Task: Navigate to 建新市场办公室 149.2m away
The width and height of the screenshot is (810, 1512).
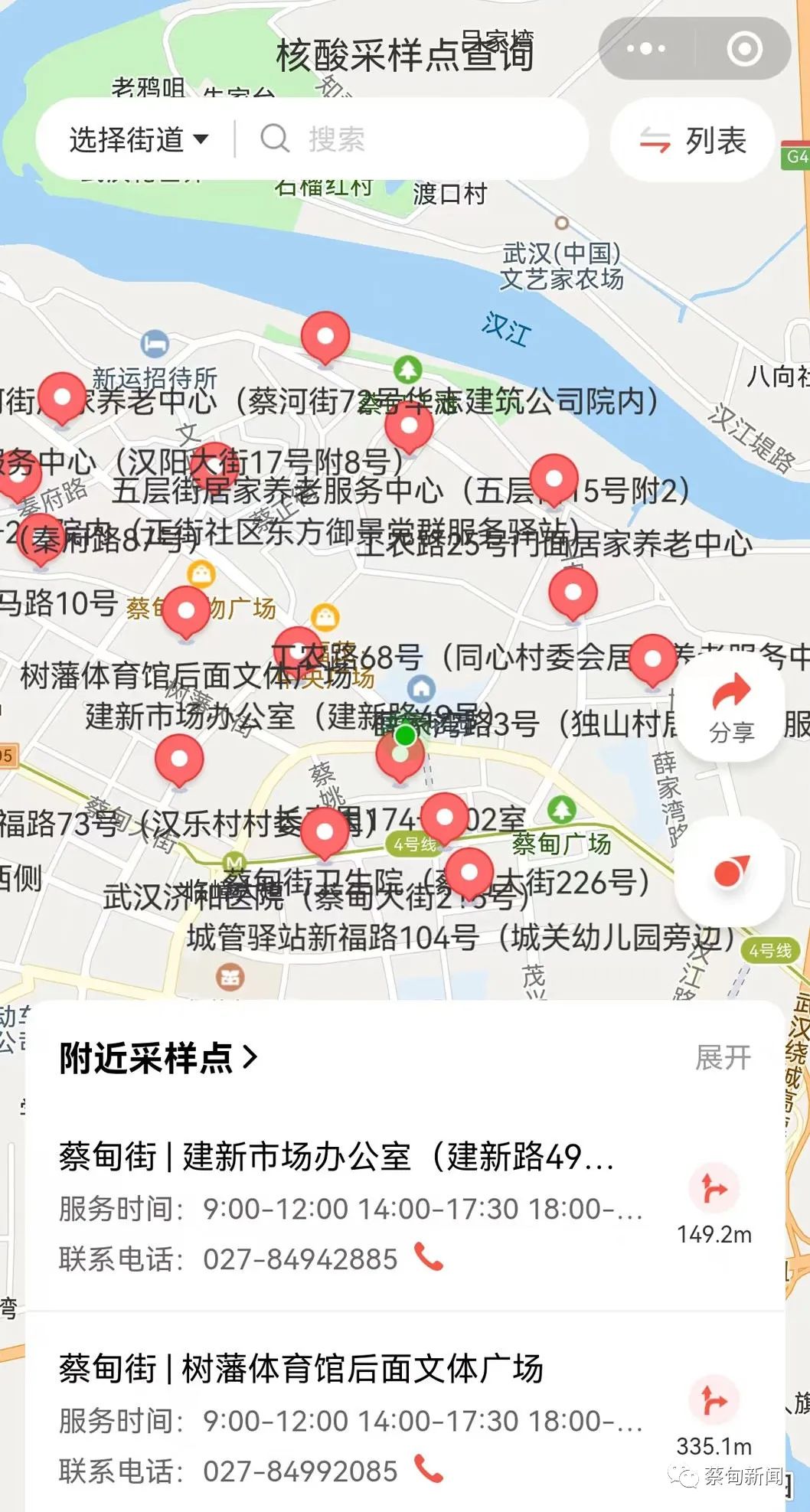Action: click(x=714, y=1190)
